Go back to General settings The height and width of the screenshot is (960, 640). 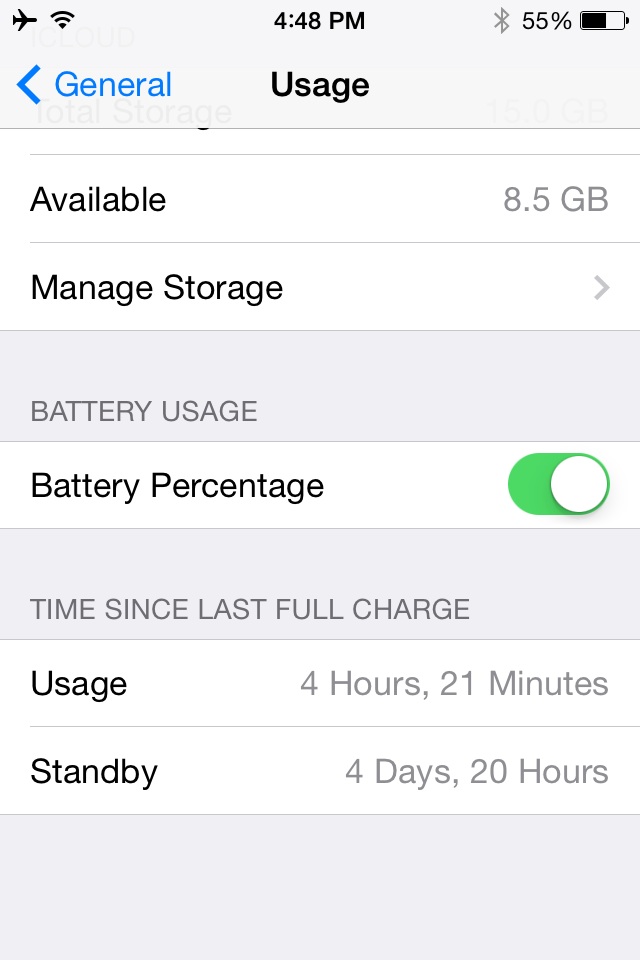95,85
